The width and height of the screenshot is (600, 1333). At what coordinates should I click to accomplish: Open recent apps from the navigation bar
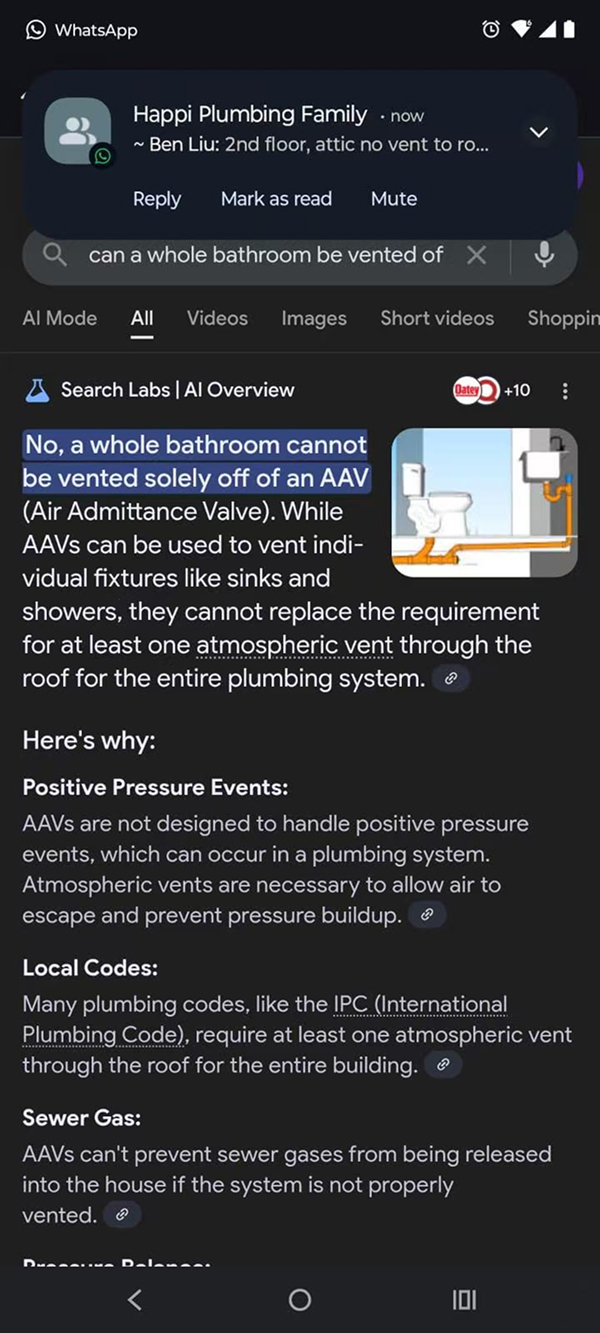pyautogui.click(x=464, y=1299)
